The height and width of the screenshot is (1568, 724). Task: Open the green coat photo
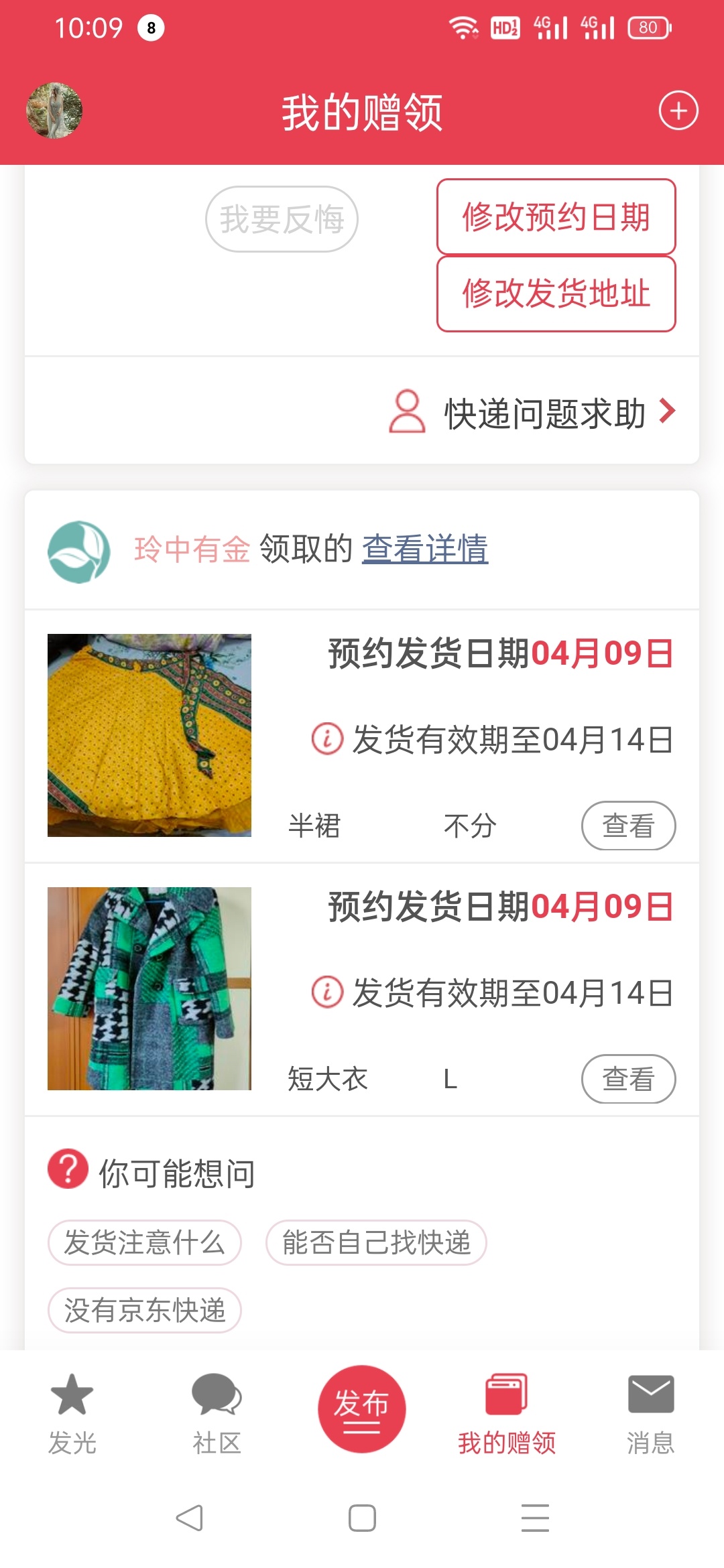pos(149,988)
